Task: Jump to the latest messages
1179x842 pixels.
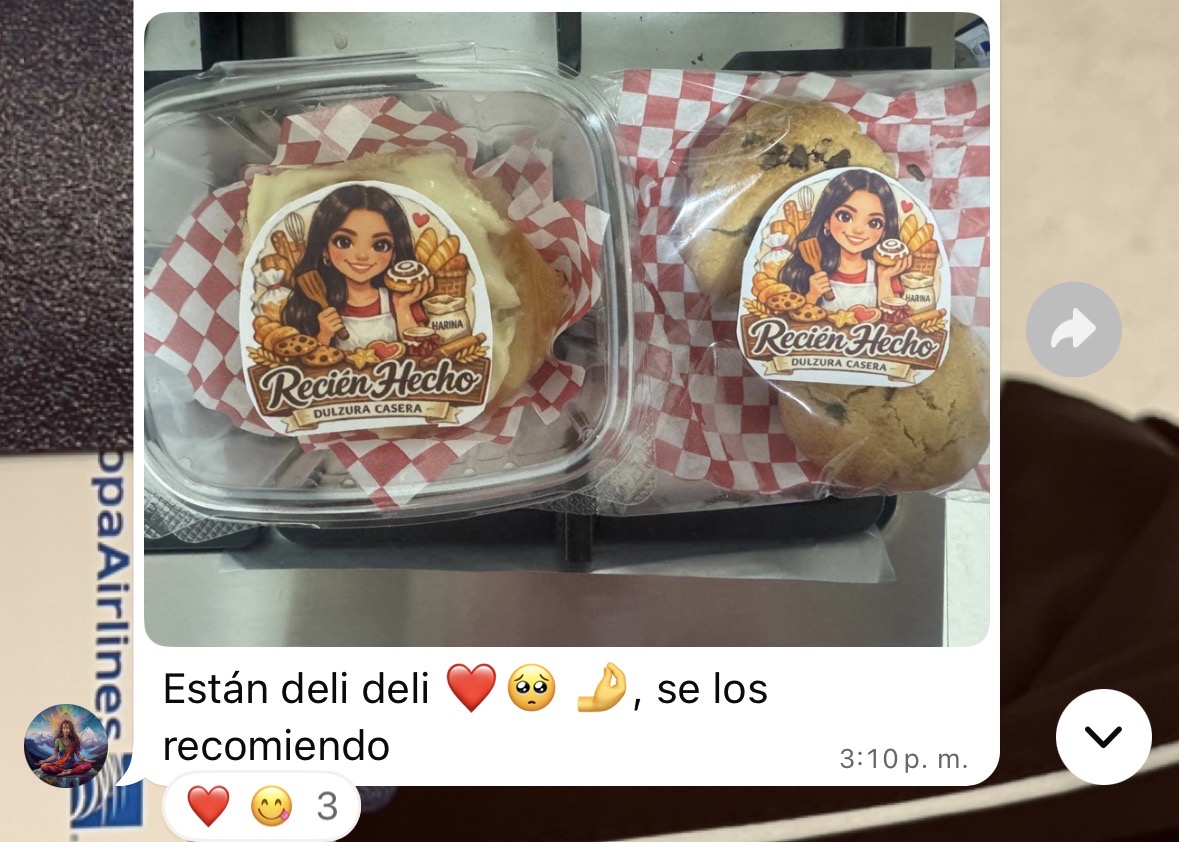Action: pyautogui.click(x=1103, y=737)
